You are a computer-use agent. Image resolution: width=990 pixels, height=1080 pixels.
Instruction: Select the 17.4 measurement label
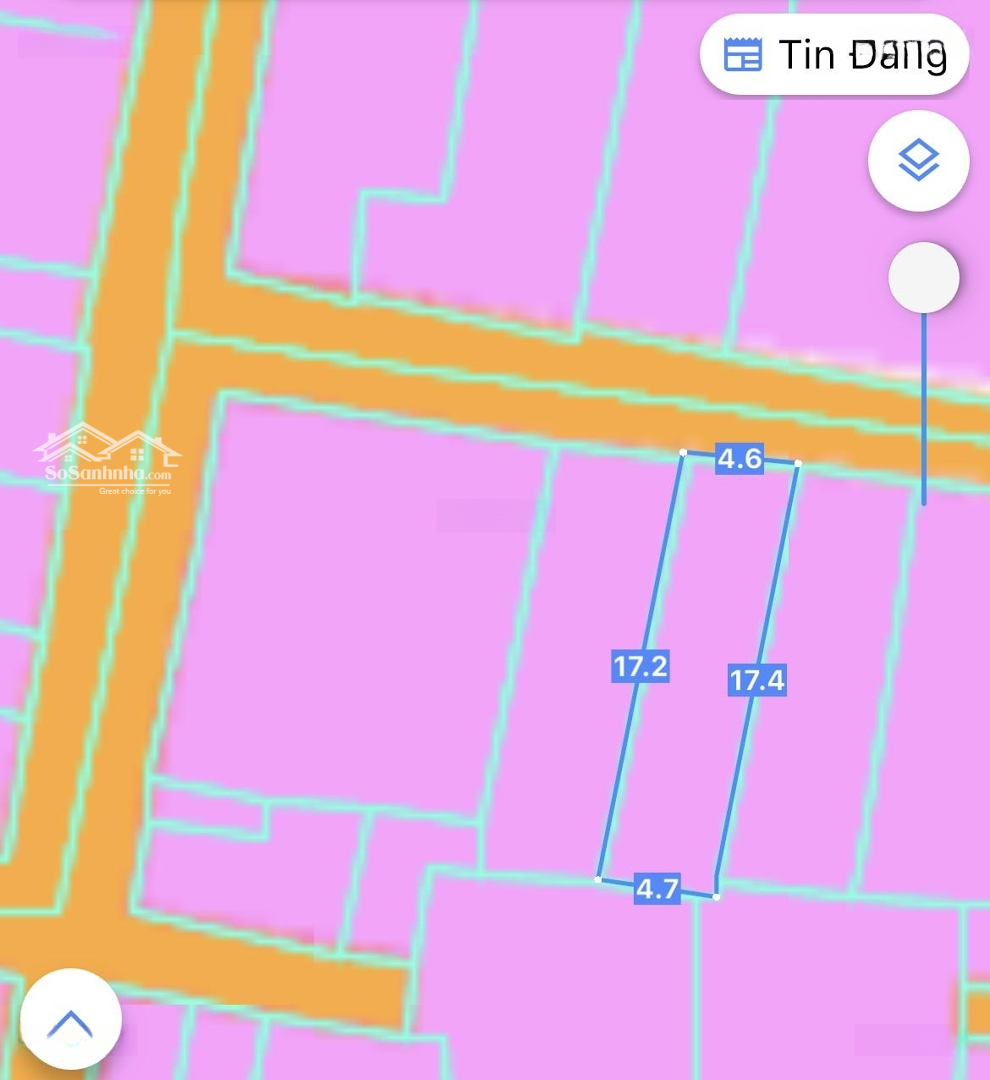[x=756, y=679]
